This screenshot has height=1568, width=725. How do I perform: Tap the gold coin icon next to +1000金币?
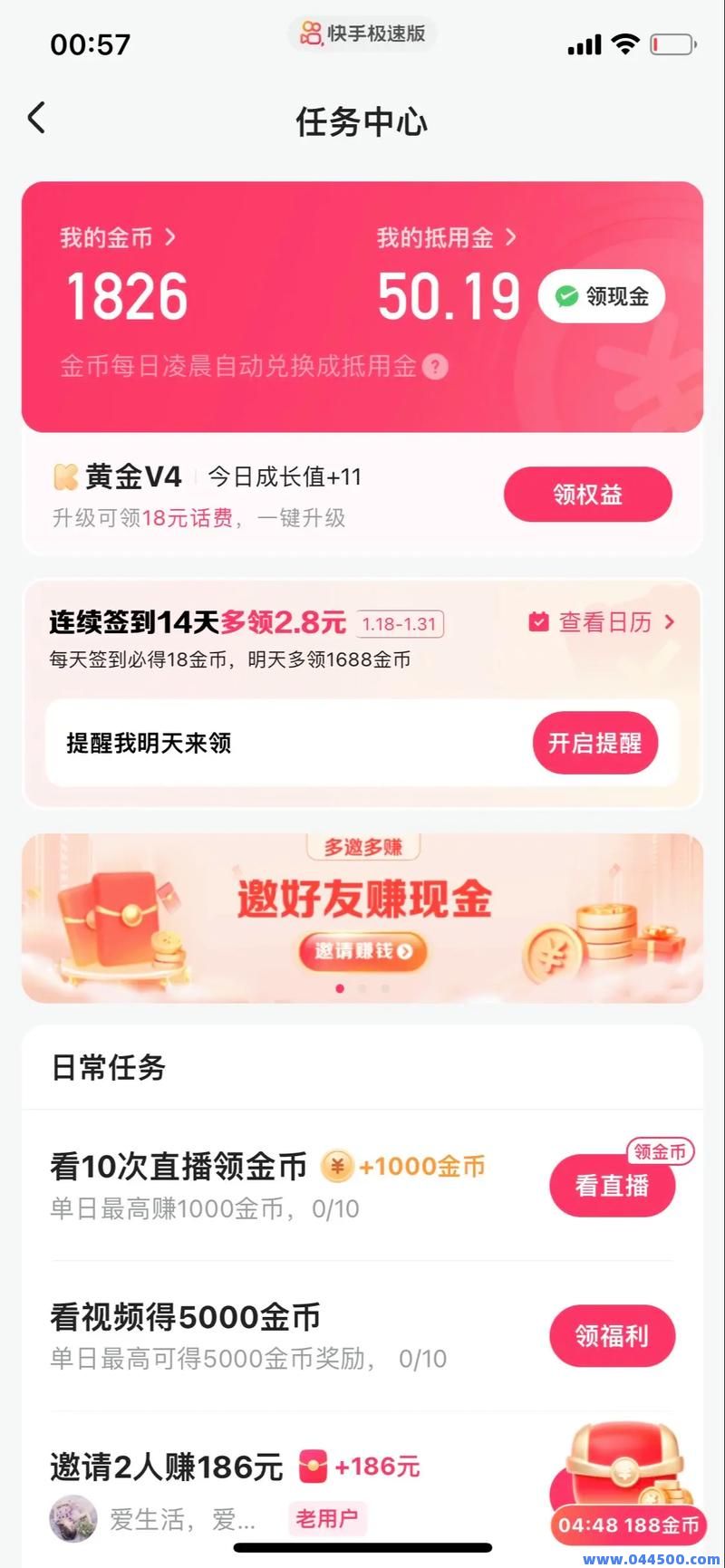pyautogui.click(x=337, y=1166)
